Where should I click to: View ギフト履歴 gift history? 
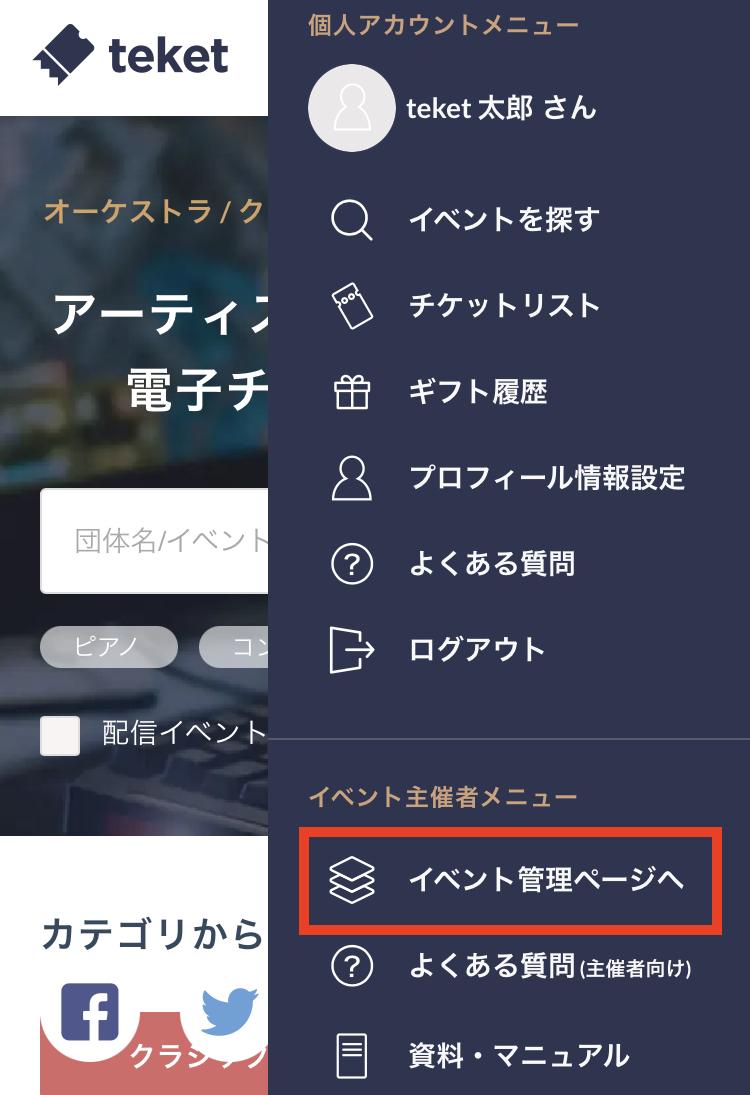[x=477, y=392]
